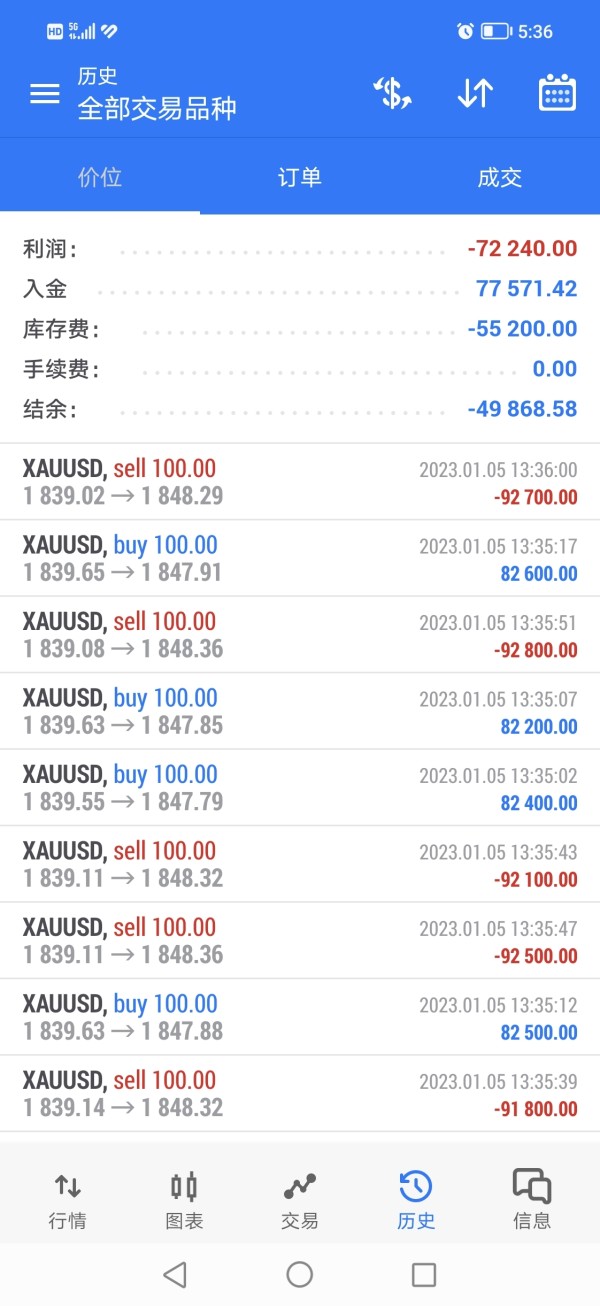Screen dimensions: 600x1306
Task: Tap the system back button
Action: (175, 1274)
